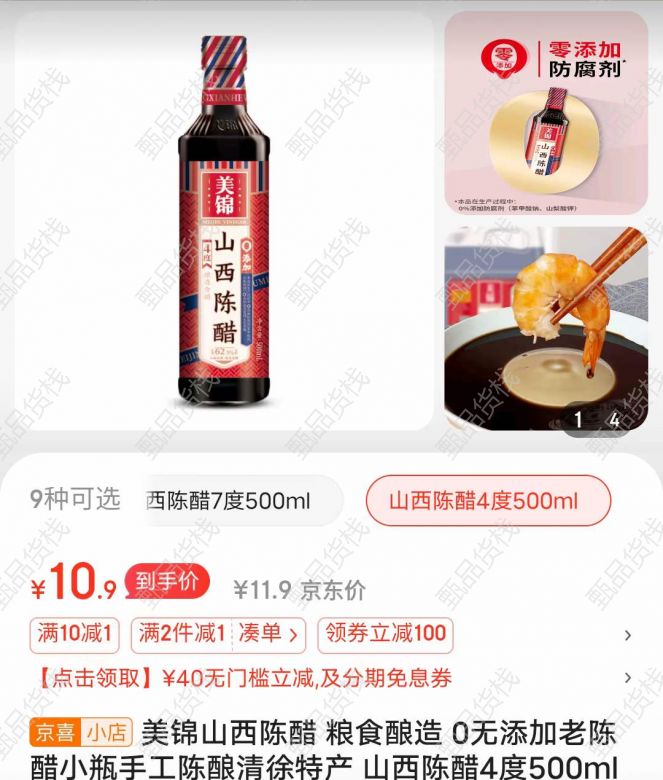Expand the promotions row chevron
663x780 pixels.
[627, 634]
